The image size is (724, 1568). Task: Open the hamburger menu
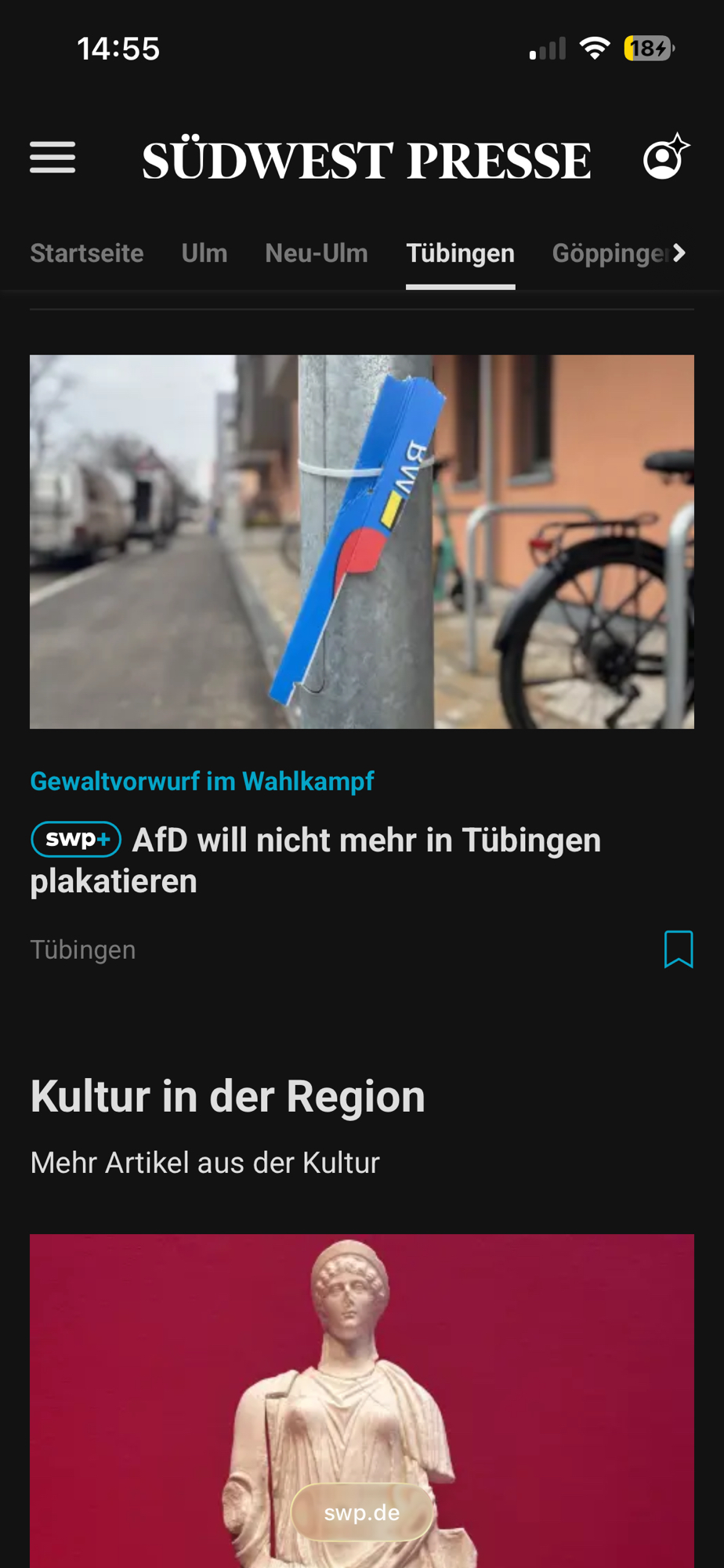(52, 158)
